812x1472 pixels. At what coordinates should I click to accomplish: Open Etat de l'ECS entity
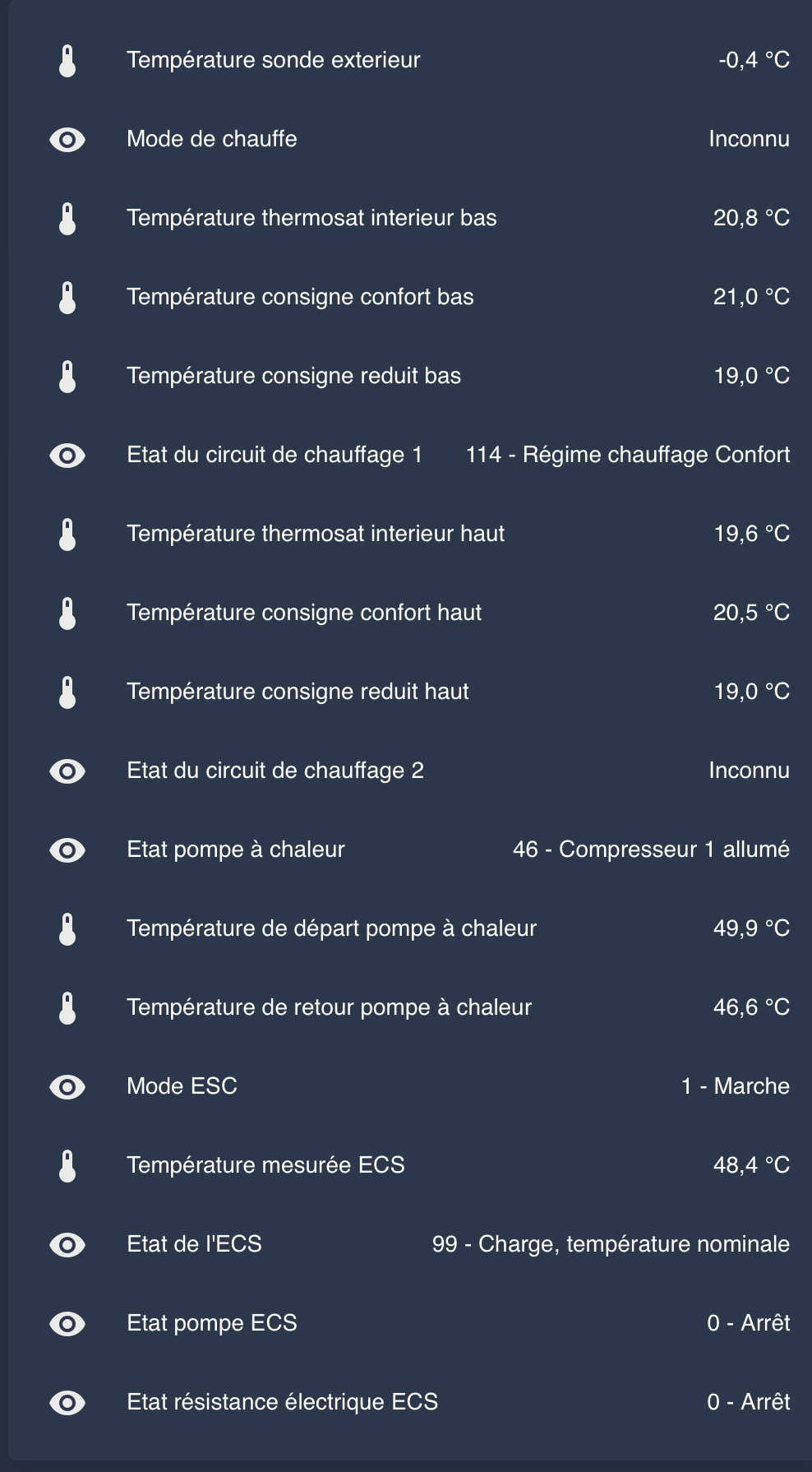(x=419, y=1244)
